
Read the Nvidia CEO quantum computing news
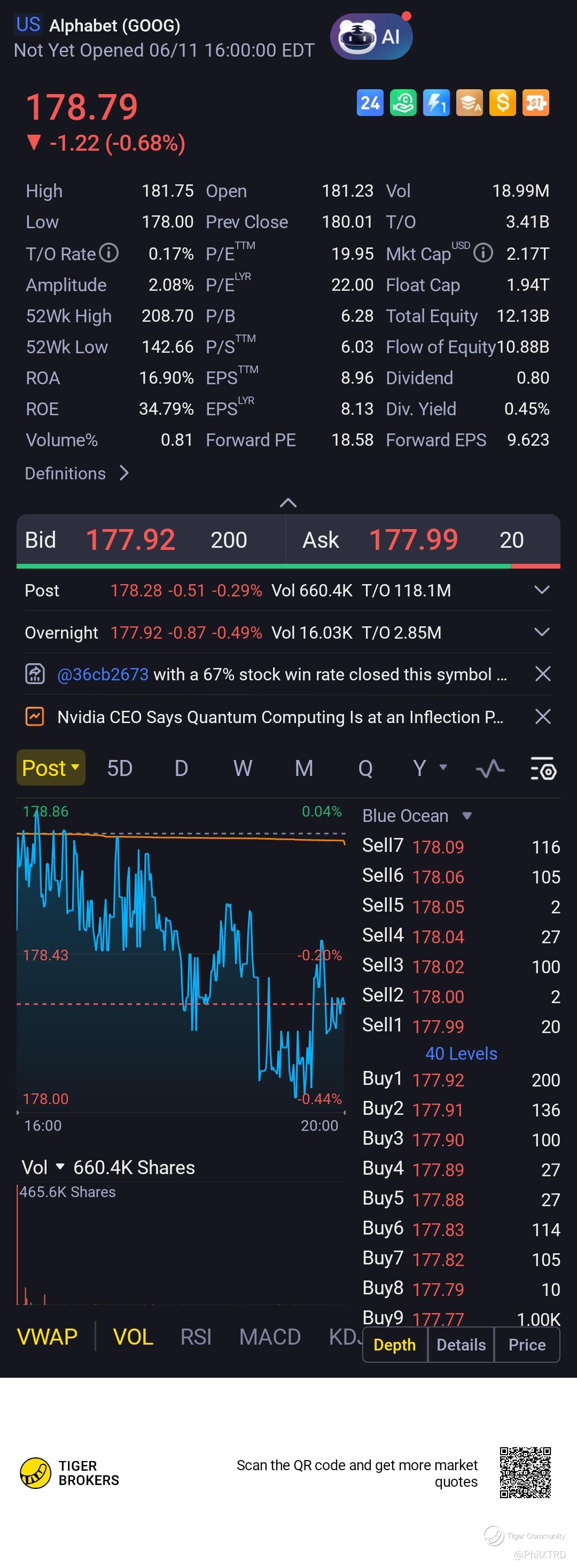point(280,717)
